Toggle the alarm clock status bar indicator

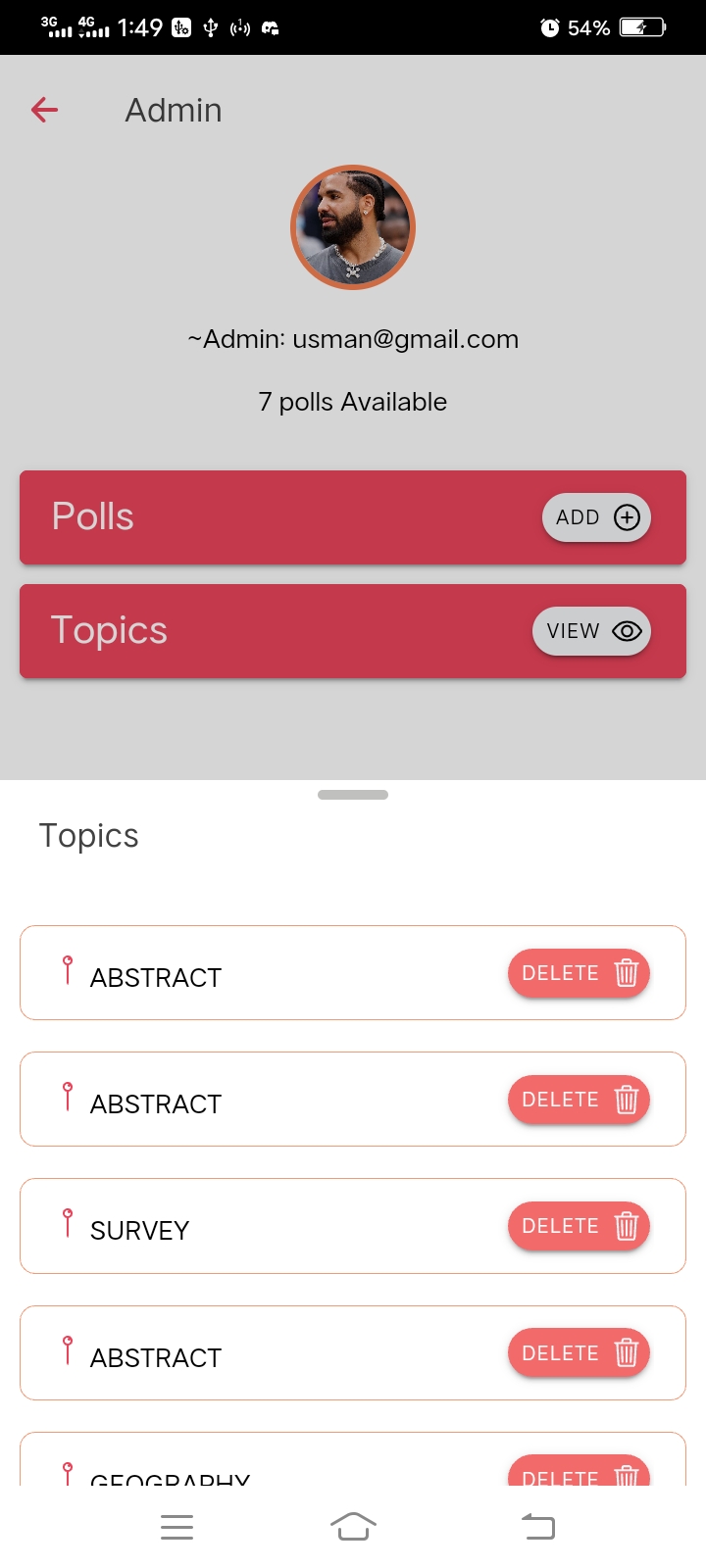(548, 26)
